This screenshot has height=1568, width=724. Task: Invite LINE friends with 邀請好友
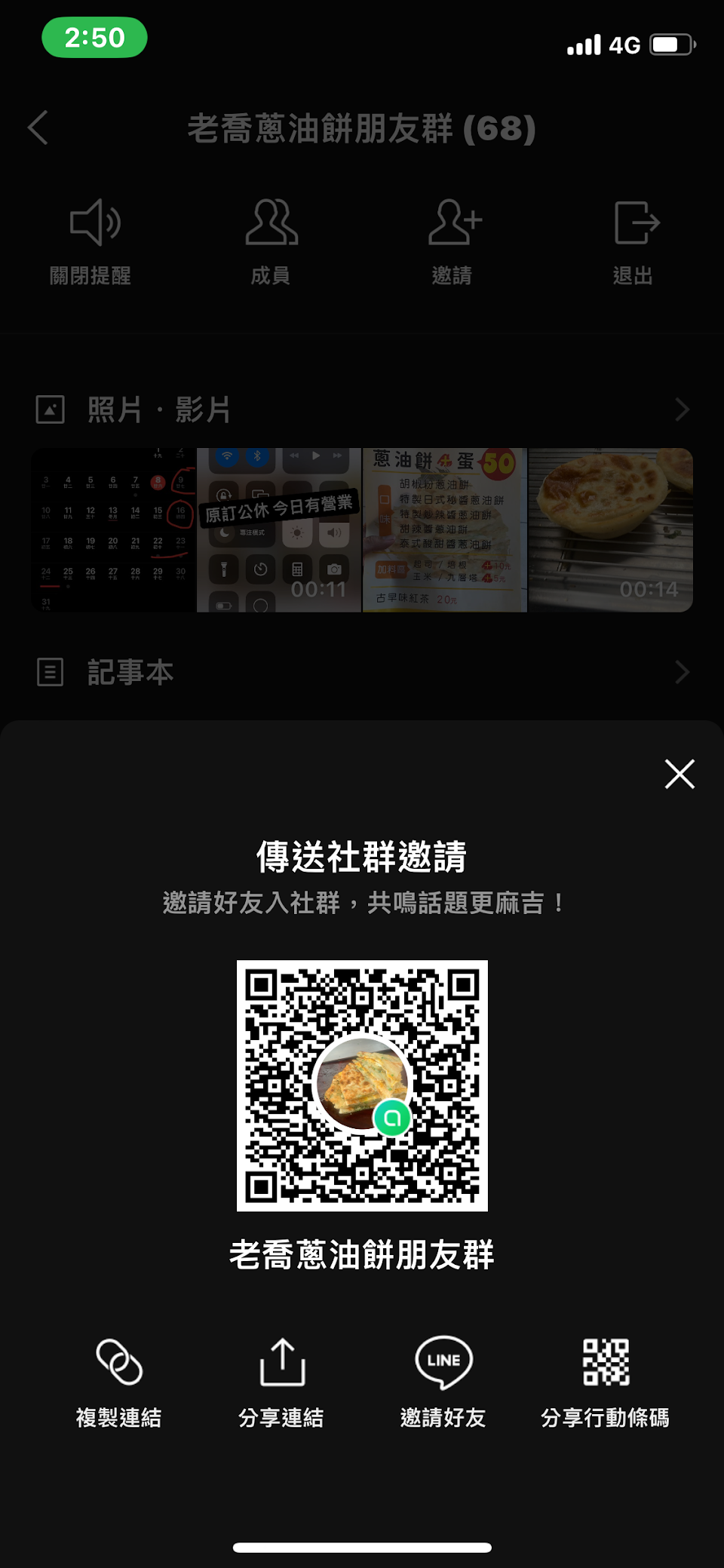coord(443,1382)
